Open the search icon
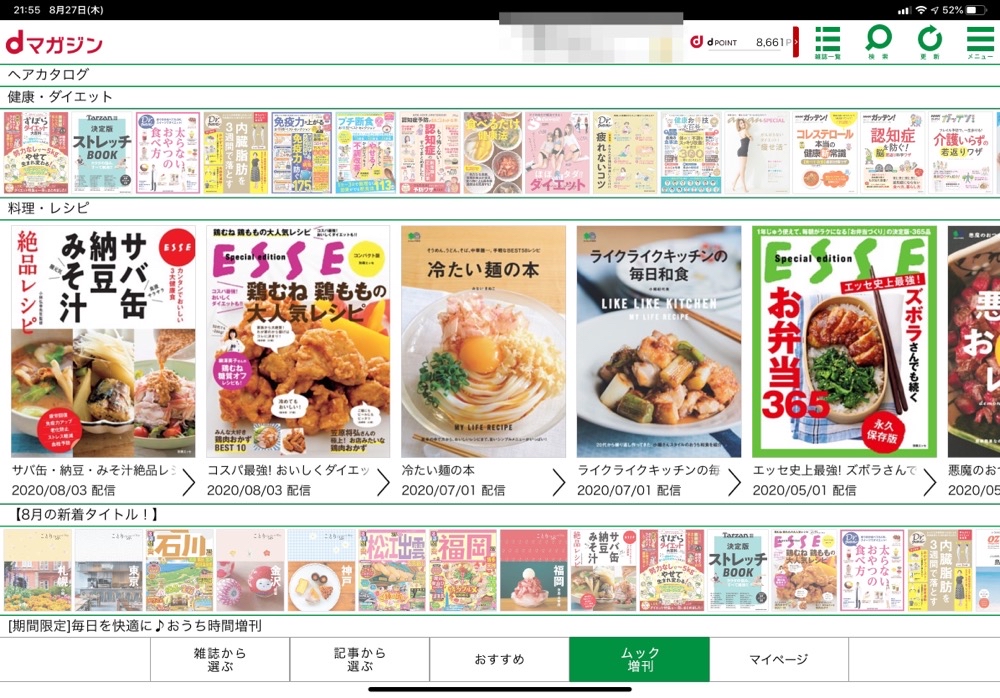The width and height of the screenshot is (1000, 698). click(x=878, y=42)
